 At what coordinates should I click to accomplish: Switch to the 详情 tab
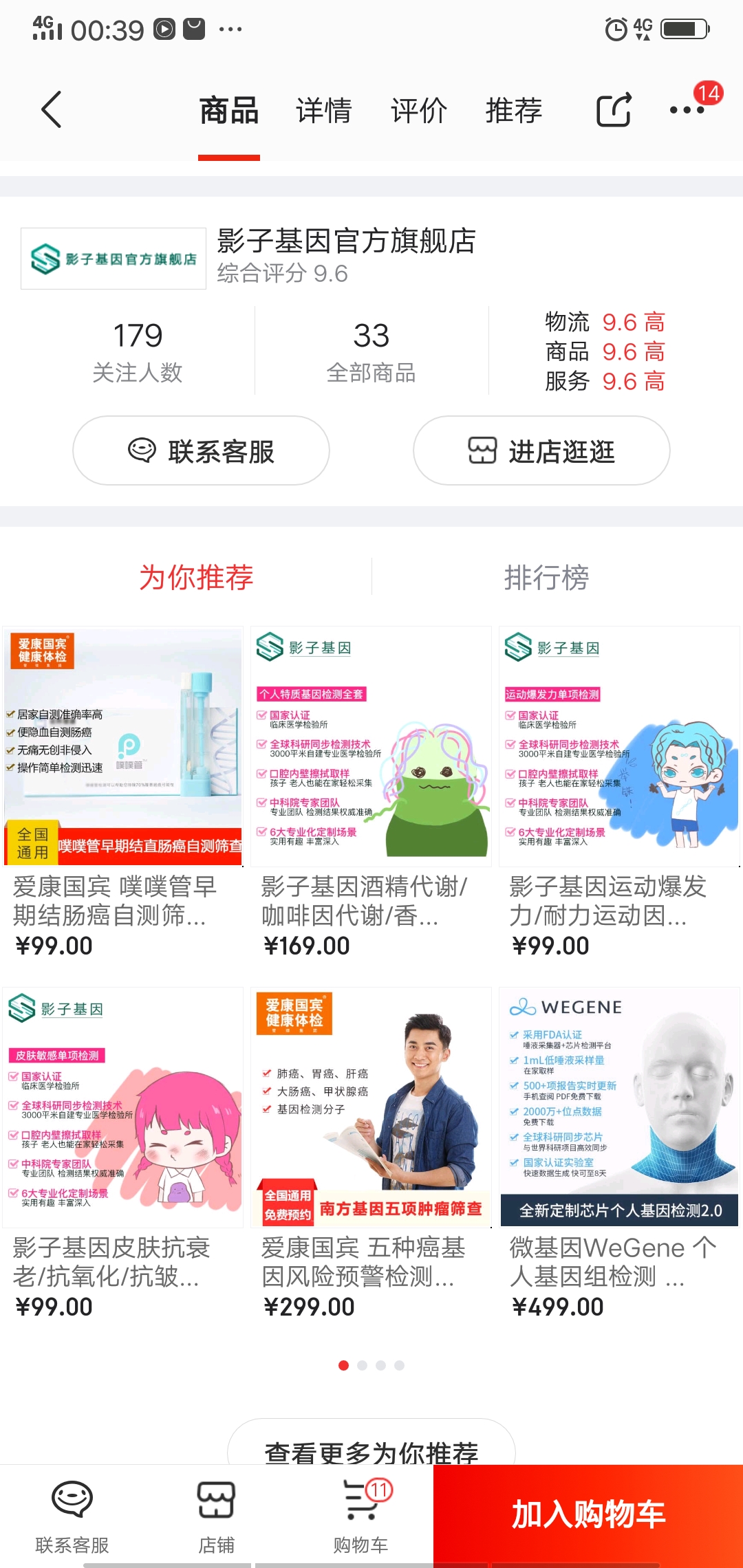323,111
